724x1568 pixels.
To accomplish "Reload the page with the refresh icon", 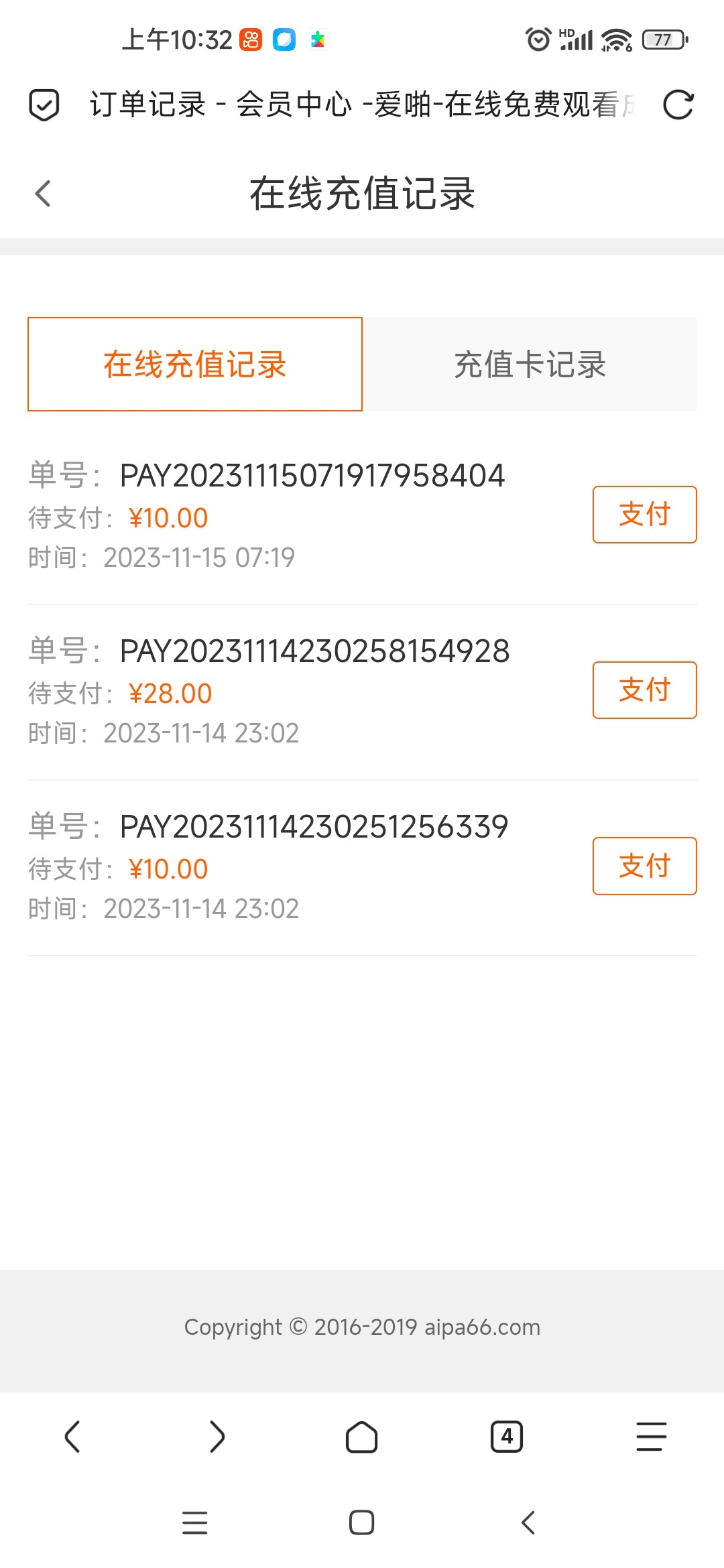I will pyautogui.click(x=678, y=105).
